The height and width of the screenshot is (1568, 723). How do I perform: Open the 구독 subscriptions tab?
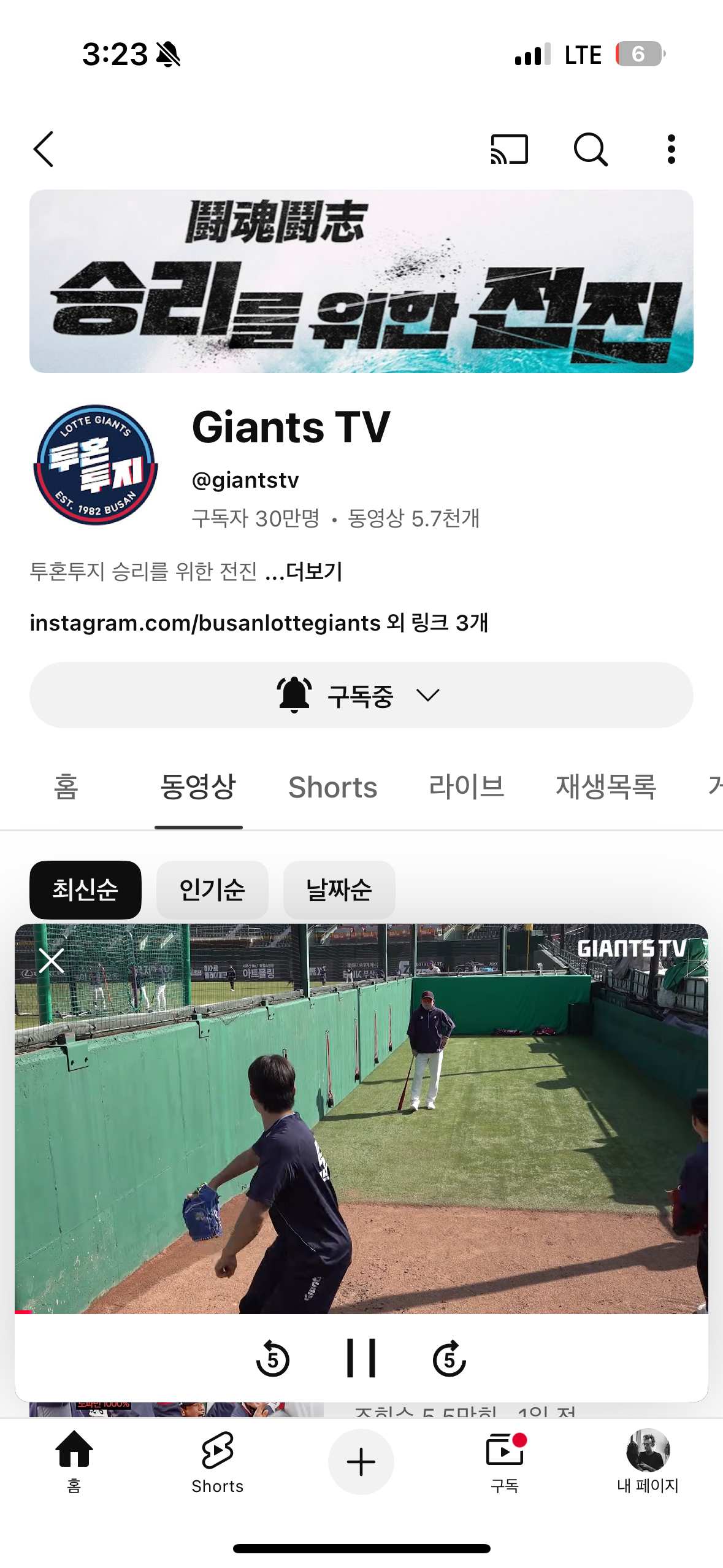coord(505,1461)
